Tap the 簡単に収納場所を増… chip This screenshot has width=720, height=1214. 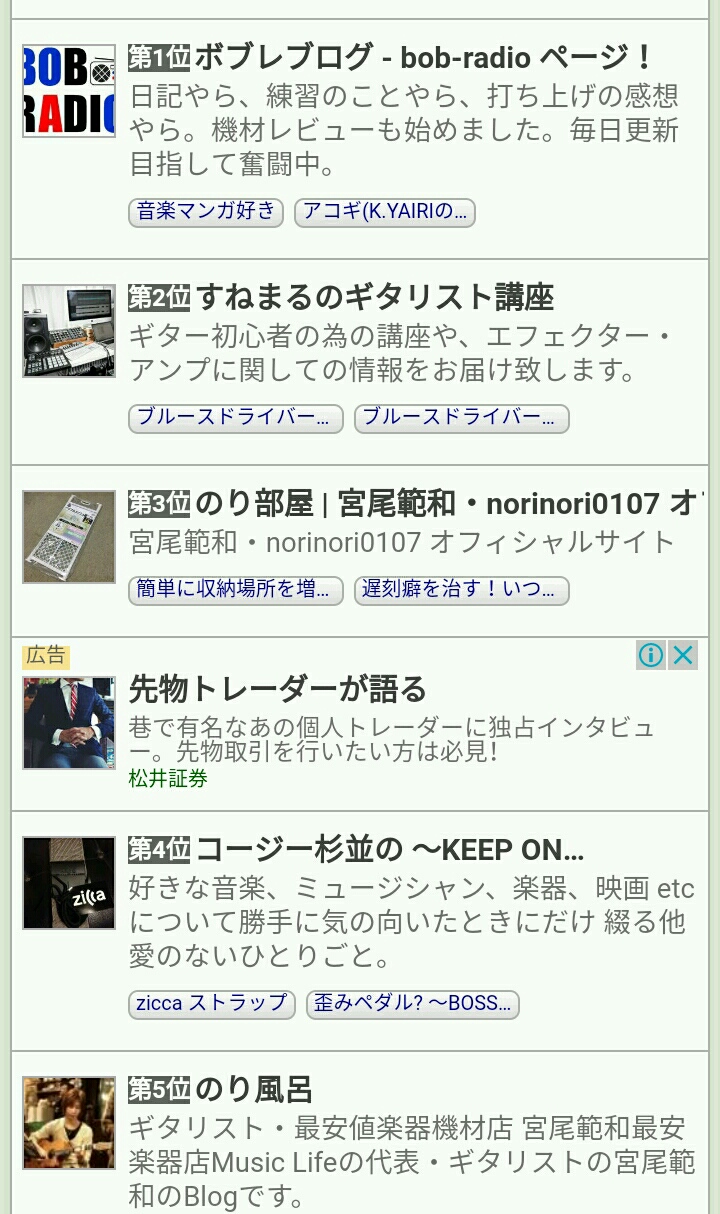pos(235,590)
